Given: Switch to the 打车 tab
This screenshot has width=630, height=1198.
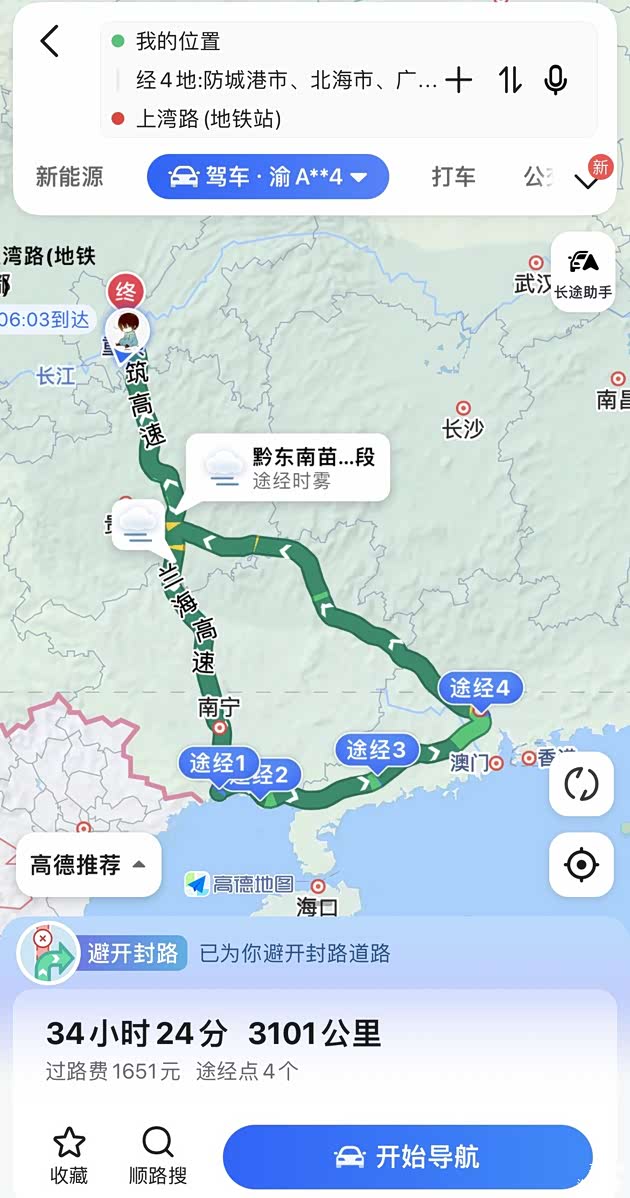Looking at the screenshot, I should [x=453, y=177].
